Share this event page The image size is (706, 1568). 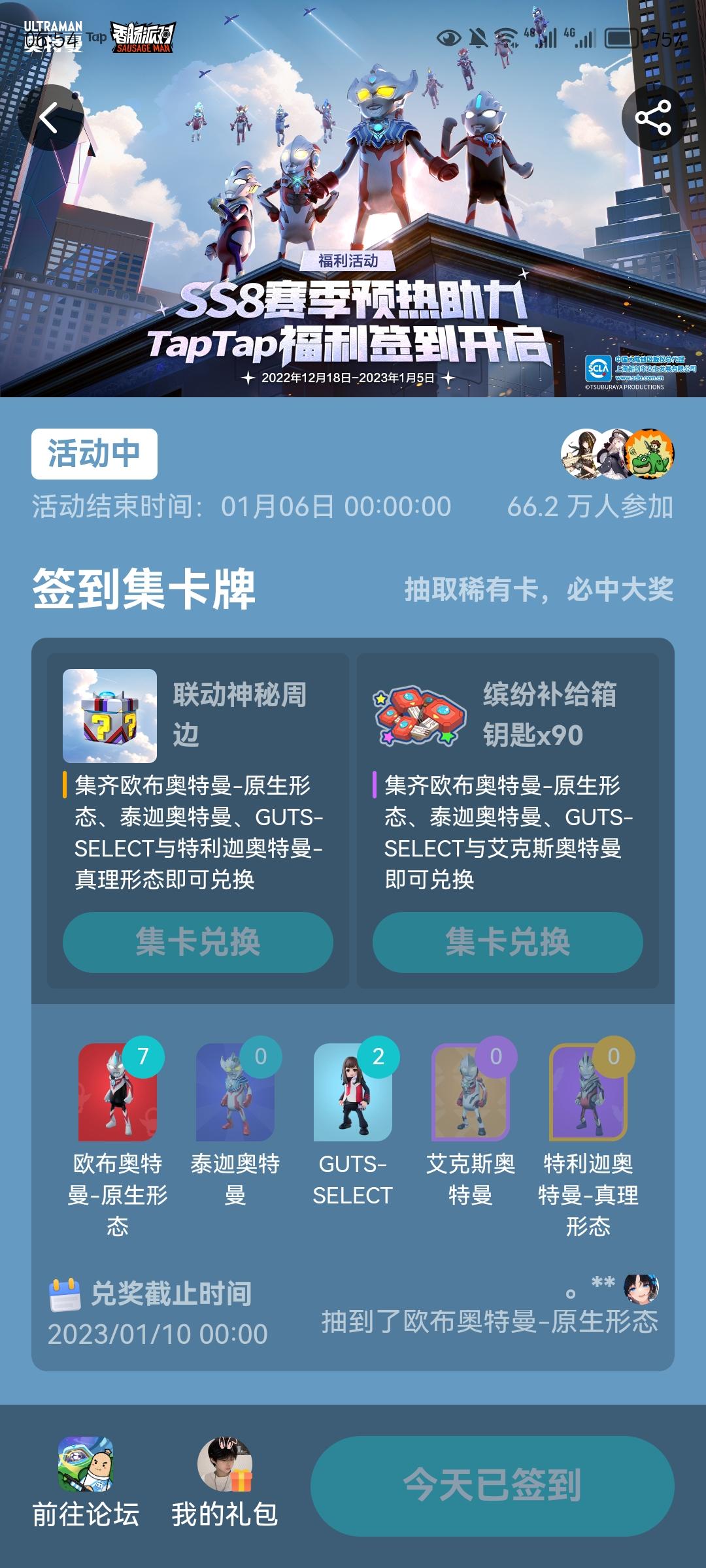pyautogui.click(x=654, y=118)
